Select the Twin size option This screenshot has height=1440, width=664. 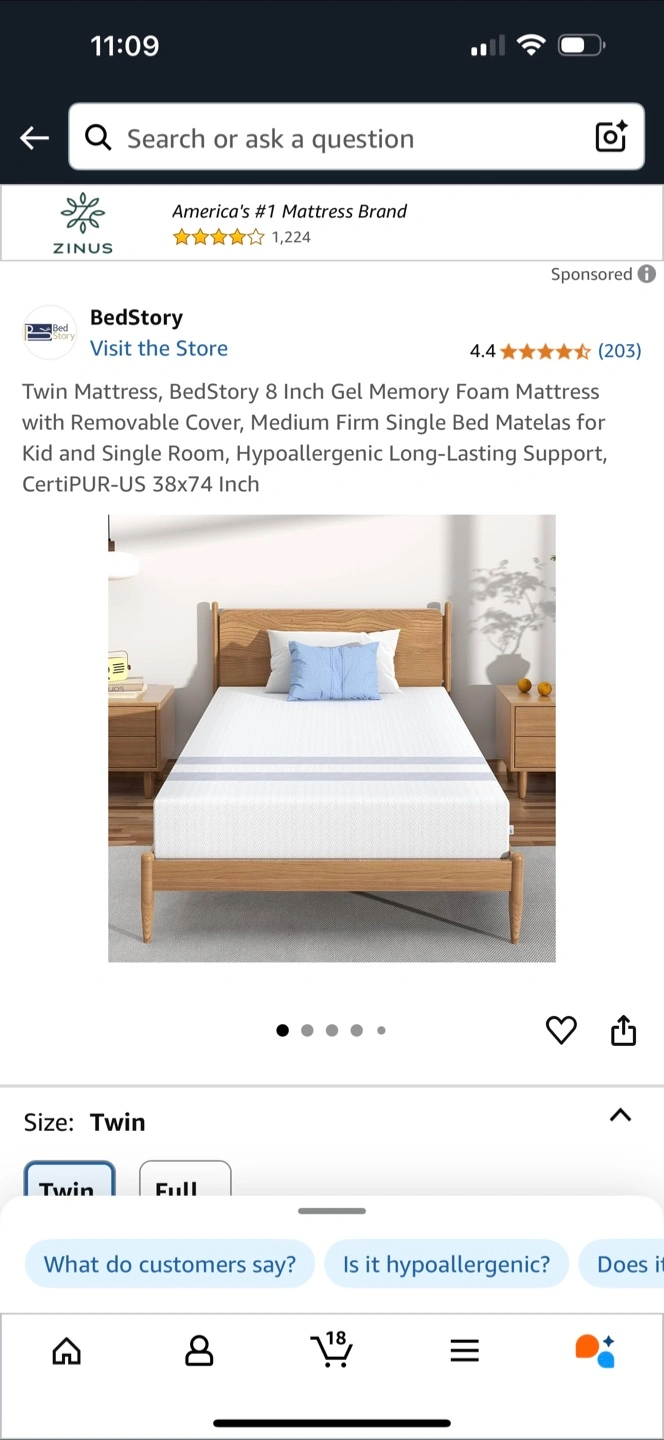point(69,1179)
